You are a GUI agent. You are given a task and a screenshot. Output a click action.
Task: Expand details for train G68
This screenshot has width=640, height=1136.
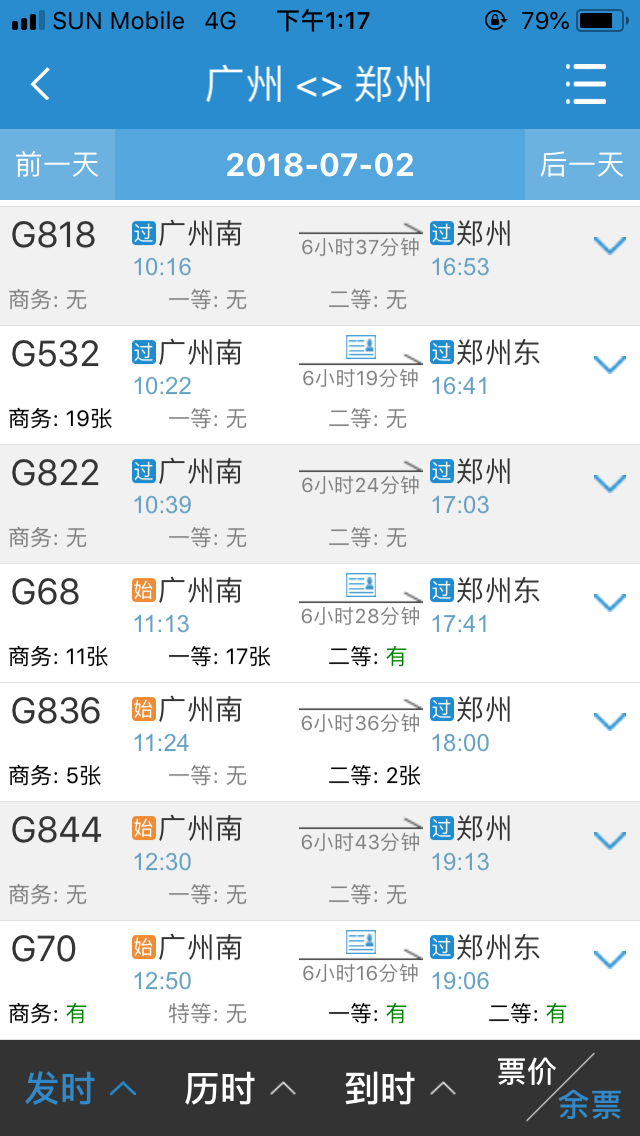click(609, 603)
